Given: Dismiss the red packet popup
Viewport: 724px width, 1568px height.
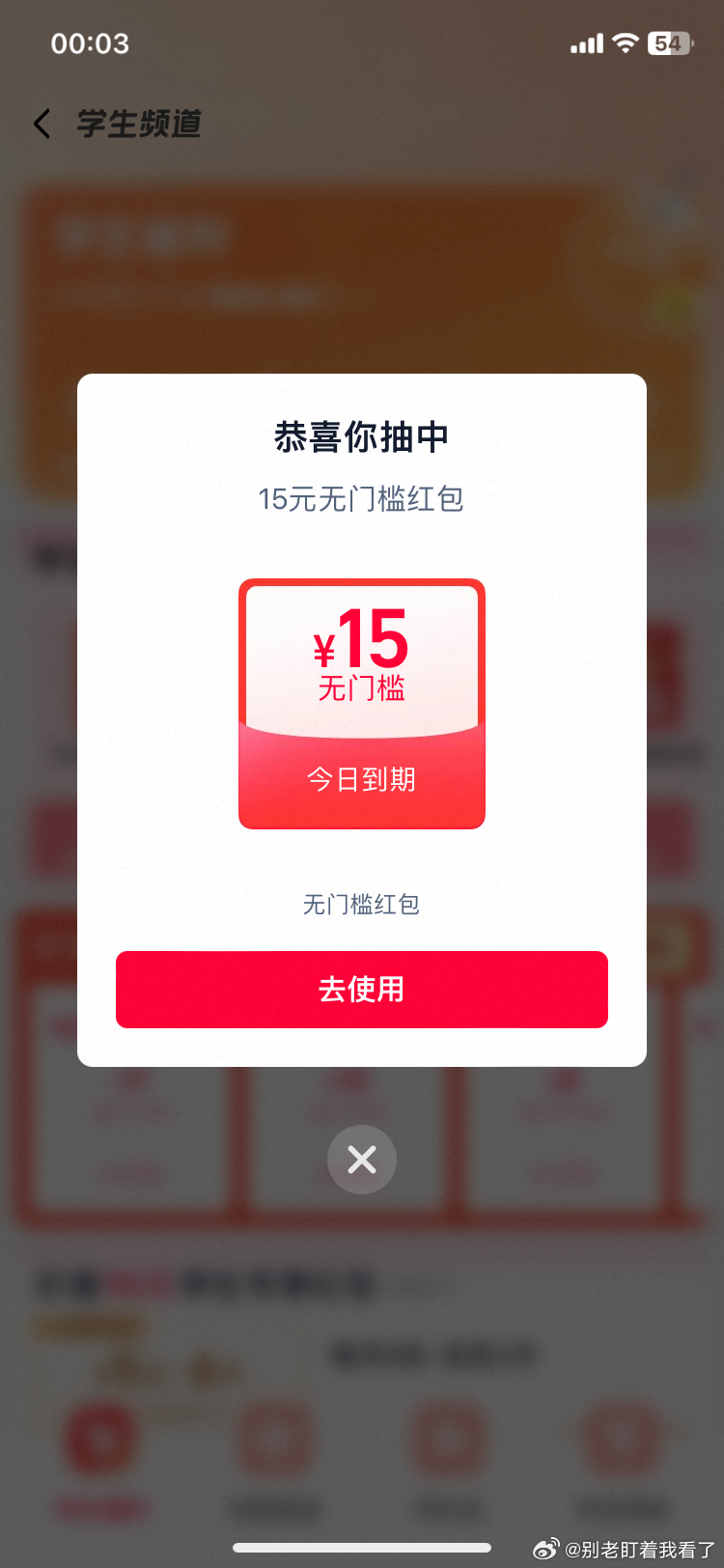Looking at the screenshot, I should pyautogui.click(x=362, y=1159).
